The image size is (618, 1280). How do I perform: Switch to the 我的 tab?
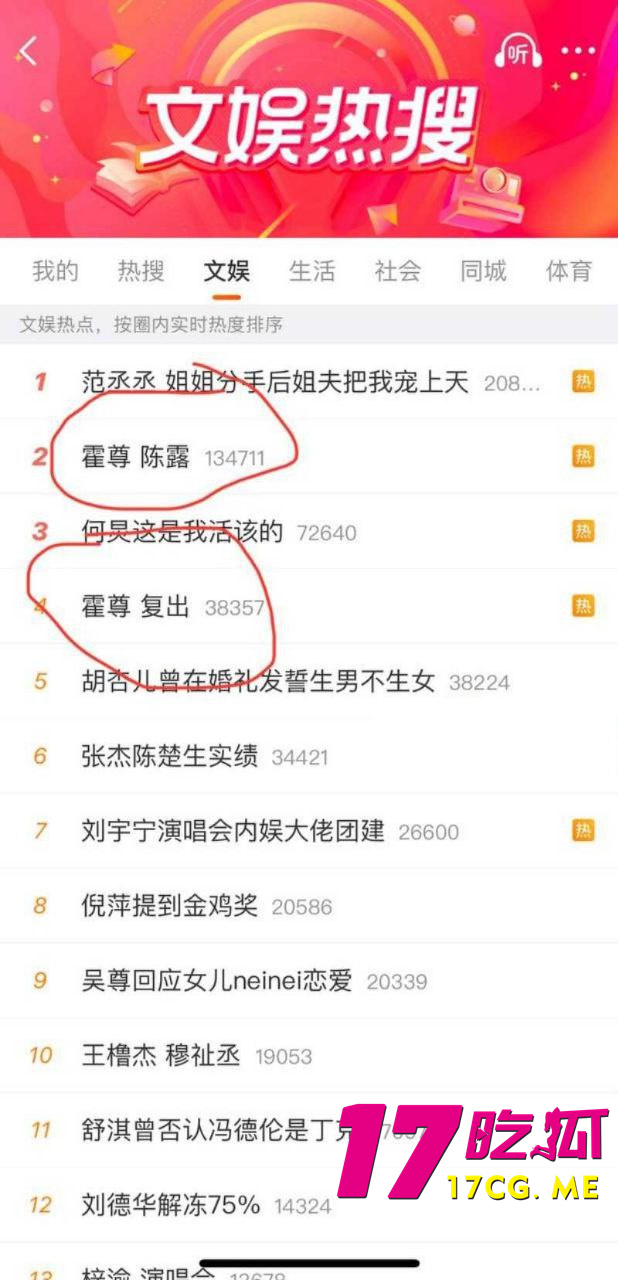[x=55, y=271]
